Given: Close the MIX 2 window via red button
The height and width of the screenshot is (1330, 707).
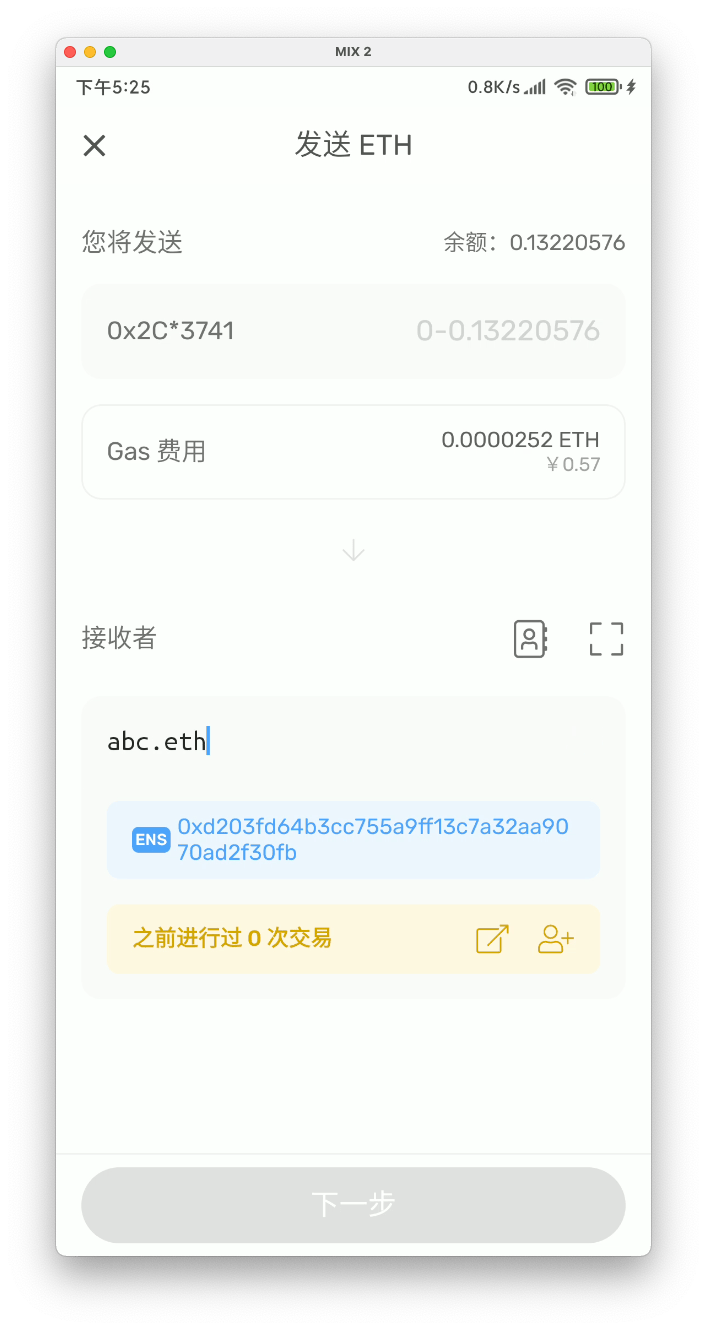Looking at the screenshot, I should click(x=70, y=52).
